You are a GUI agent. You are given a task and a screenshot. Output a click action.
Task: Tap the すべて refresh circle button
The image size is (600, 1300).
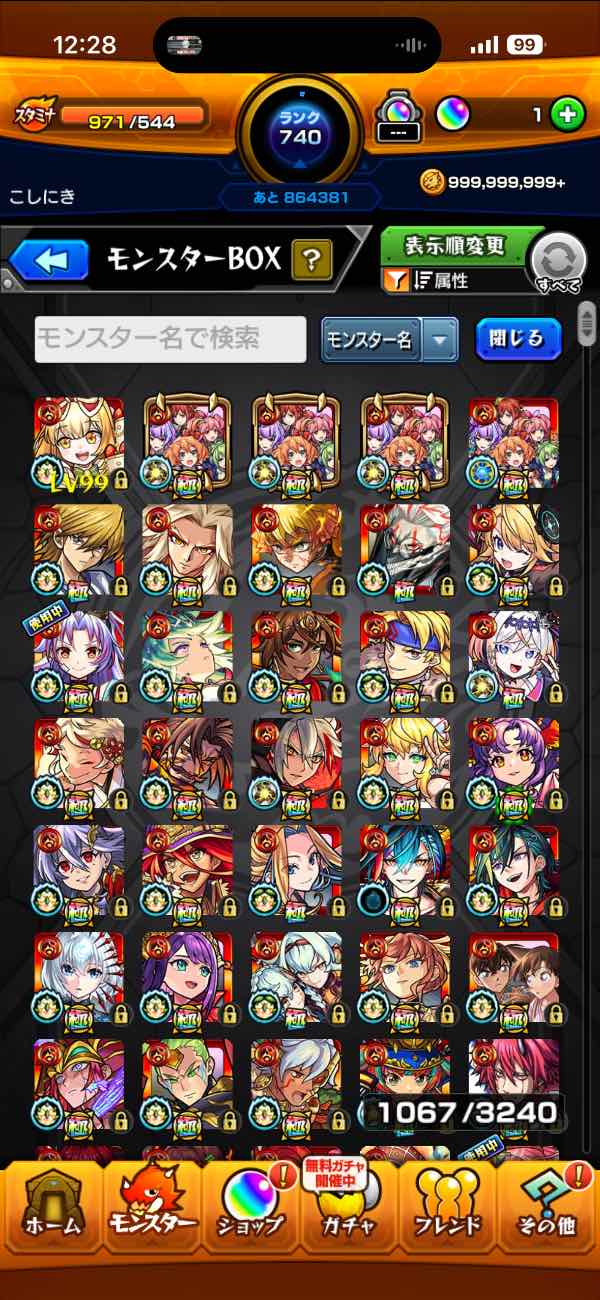[x=558, y=263]
